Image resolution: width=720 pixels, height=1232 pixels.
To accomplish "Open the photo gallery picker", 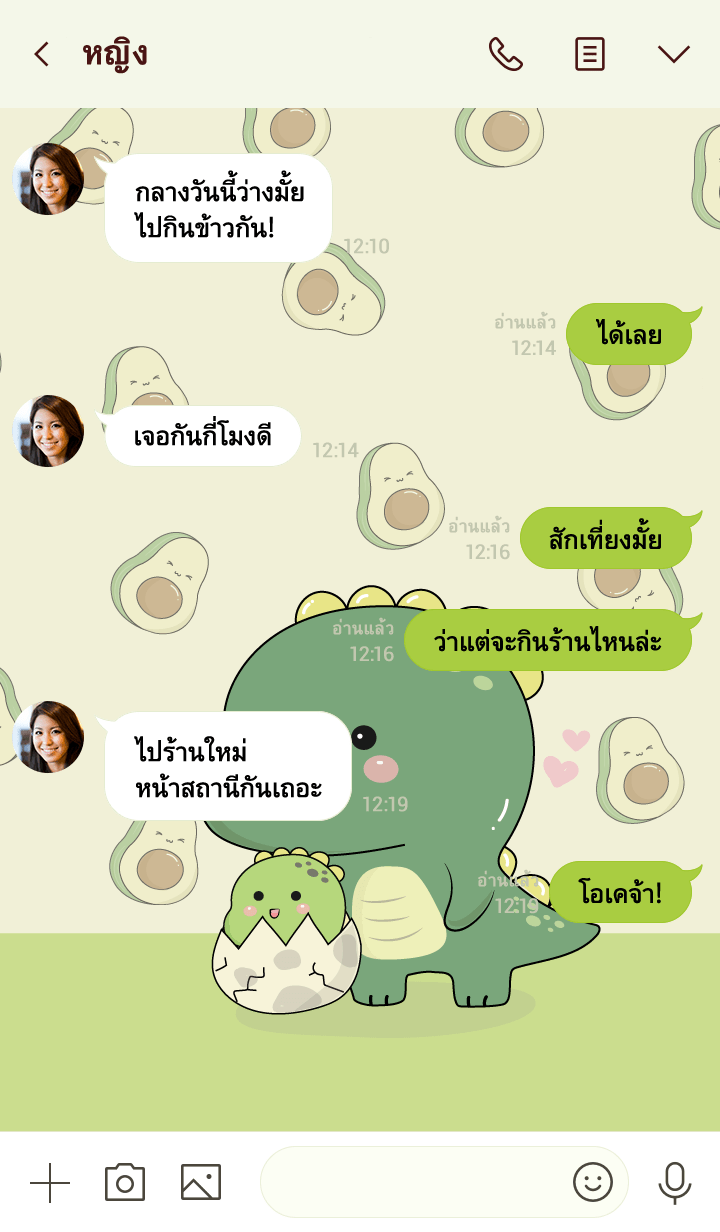I will pos(201,1183).
